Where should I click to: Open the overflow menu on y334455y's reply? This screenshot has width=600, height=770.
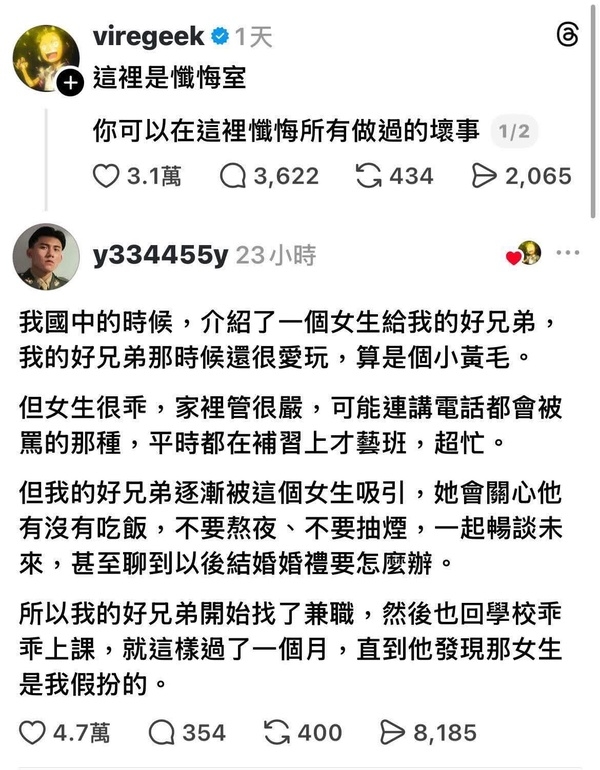(x=567, y=254)
